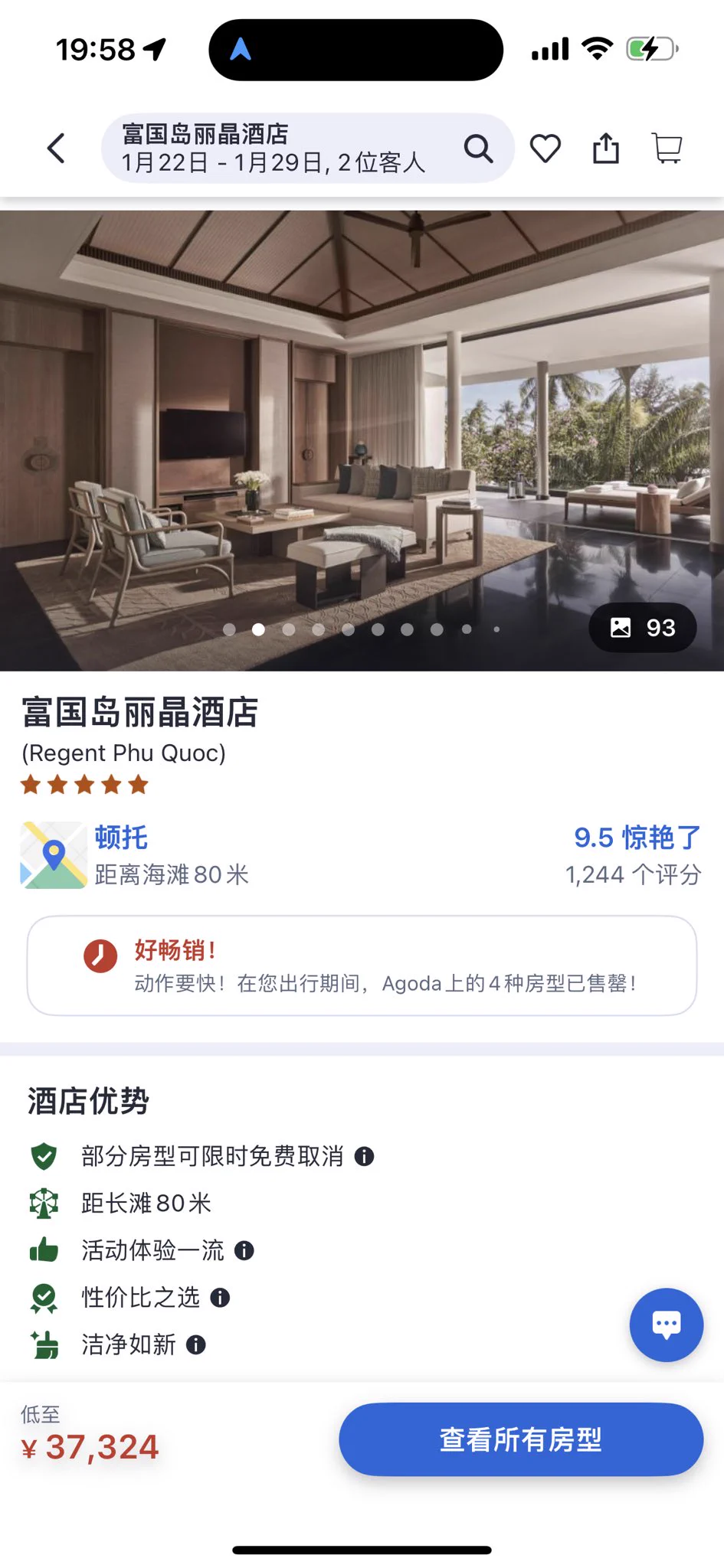Go back to the previous page
Viewport: 724px width, 1568px height.
pos(56,149)
